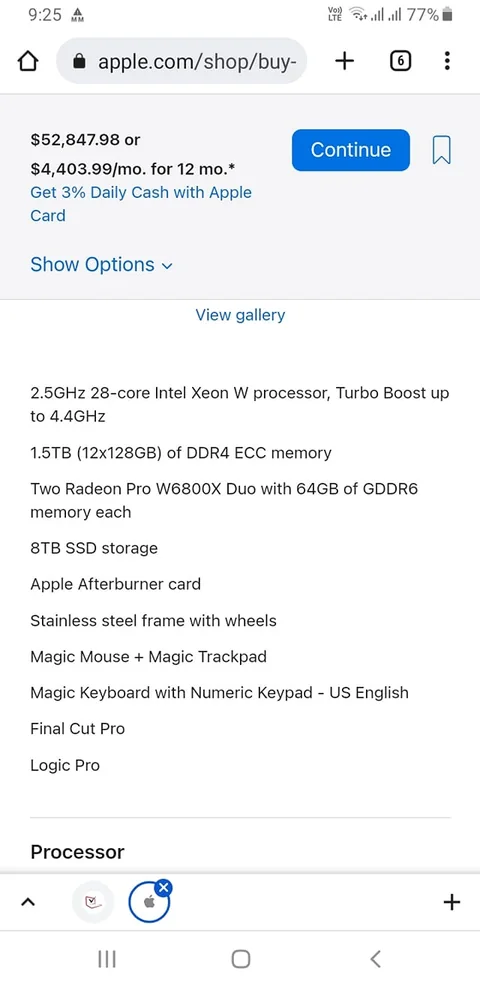Screen dimensions: 480x986
Task: Go back using the system back button
Action: (x=375, y=959)
